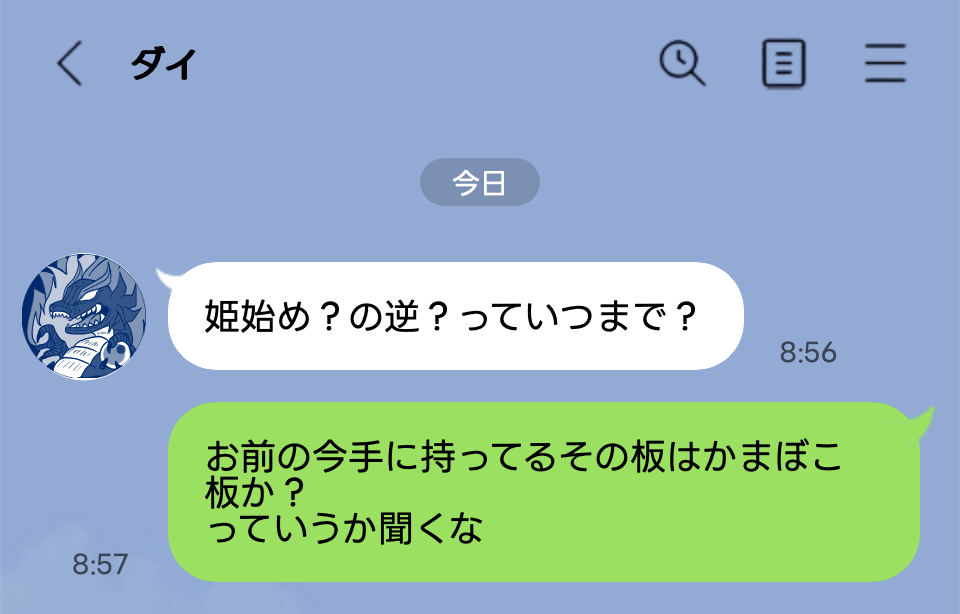
Task: Go back from the ダイ chat
Action: click(x=68, y=65)
